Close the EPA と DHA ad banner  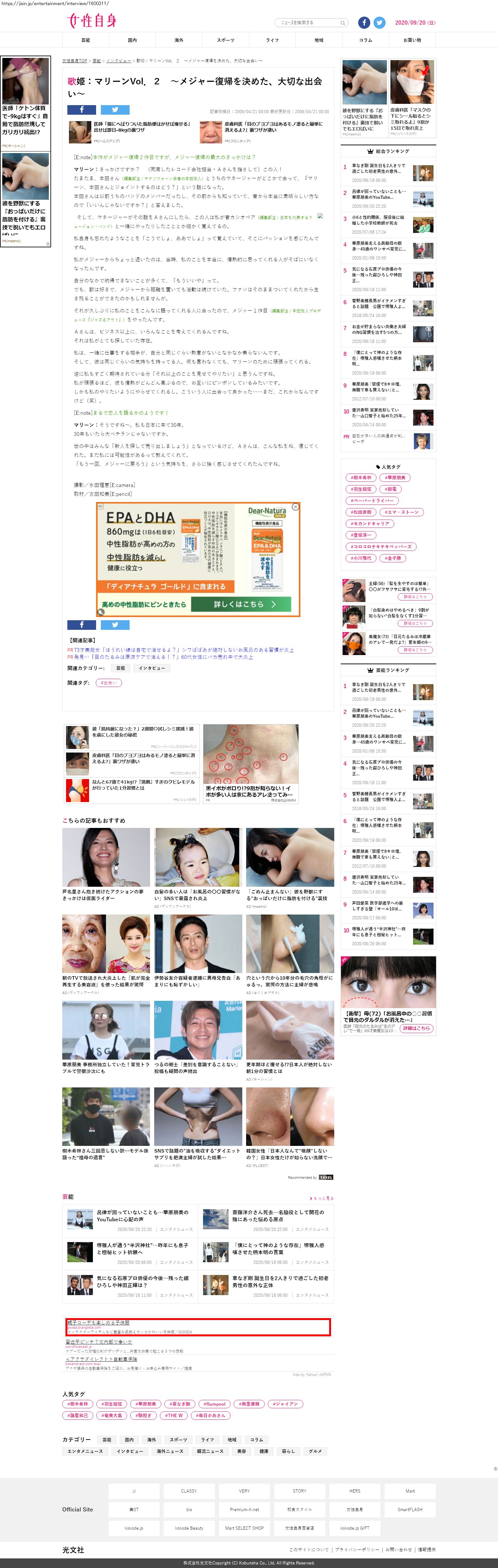coord(296,506)
